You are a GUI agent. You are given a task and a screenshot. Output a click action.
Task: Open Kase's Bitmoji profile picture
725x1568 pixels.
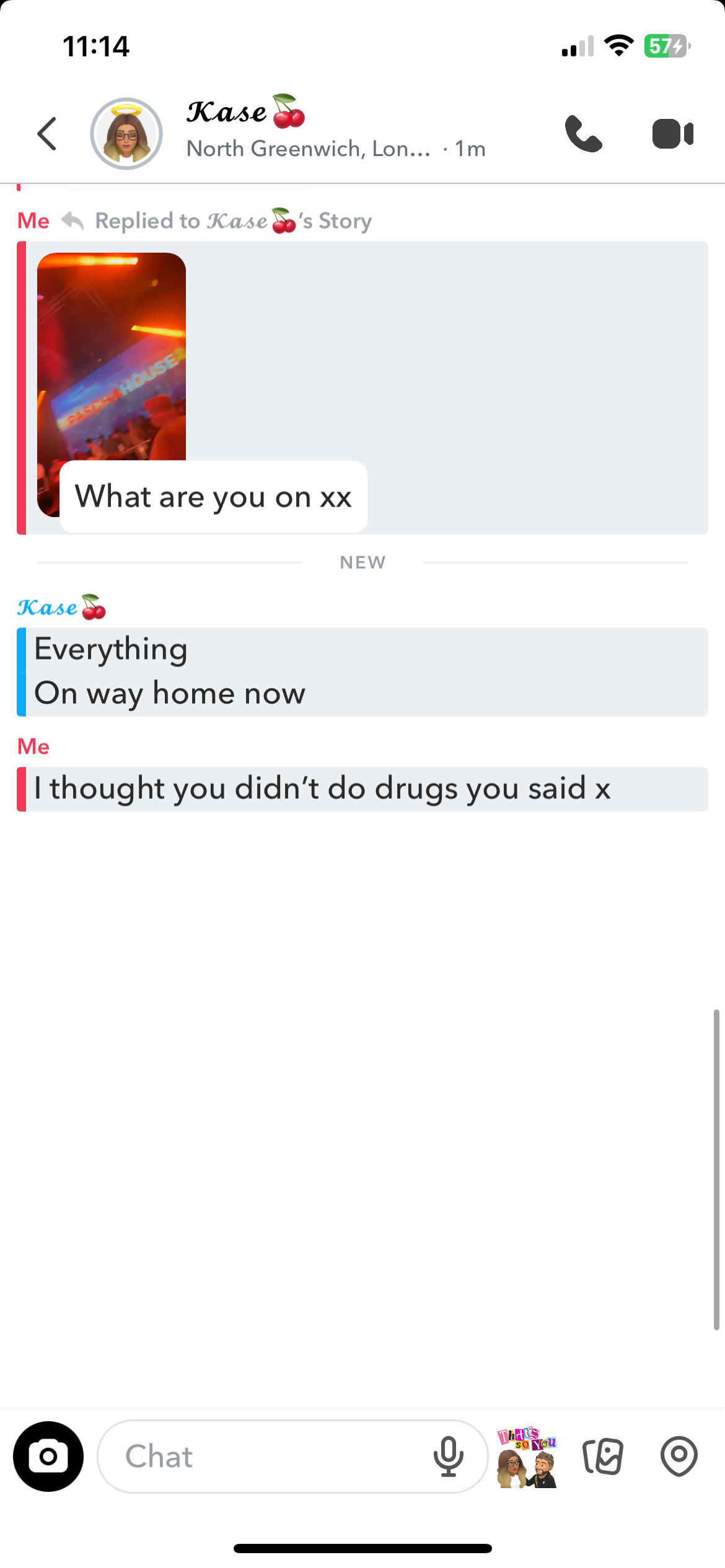pyautogui.click(x=126, y=134)
